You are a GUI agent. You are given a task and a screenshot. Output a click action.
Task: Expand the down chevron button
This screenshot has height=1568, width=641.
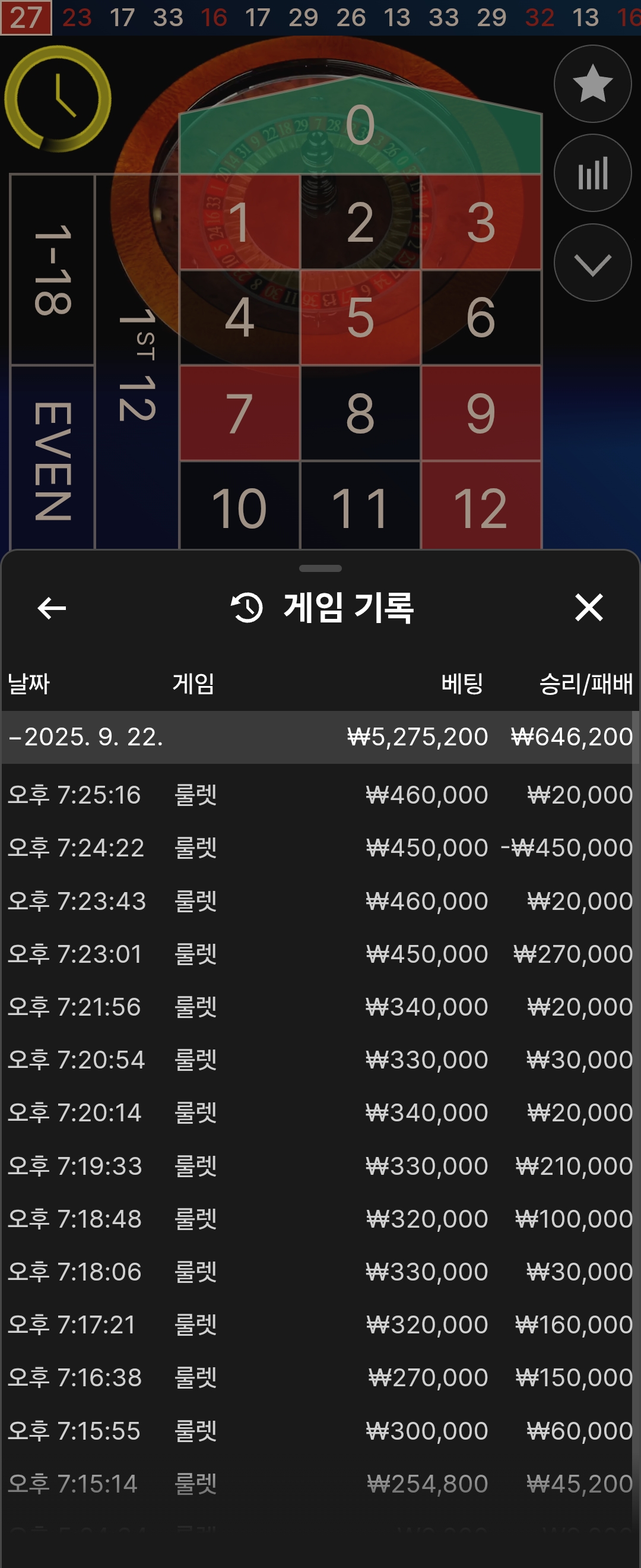592,263
